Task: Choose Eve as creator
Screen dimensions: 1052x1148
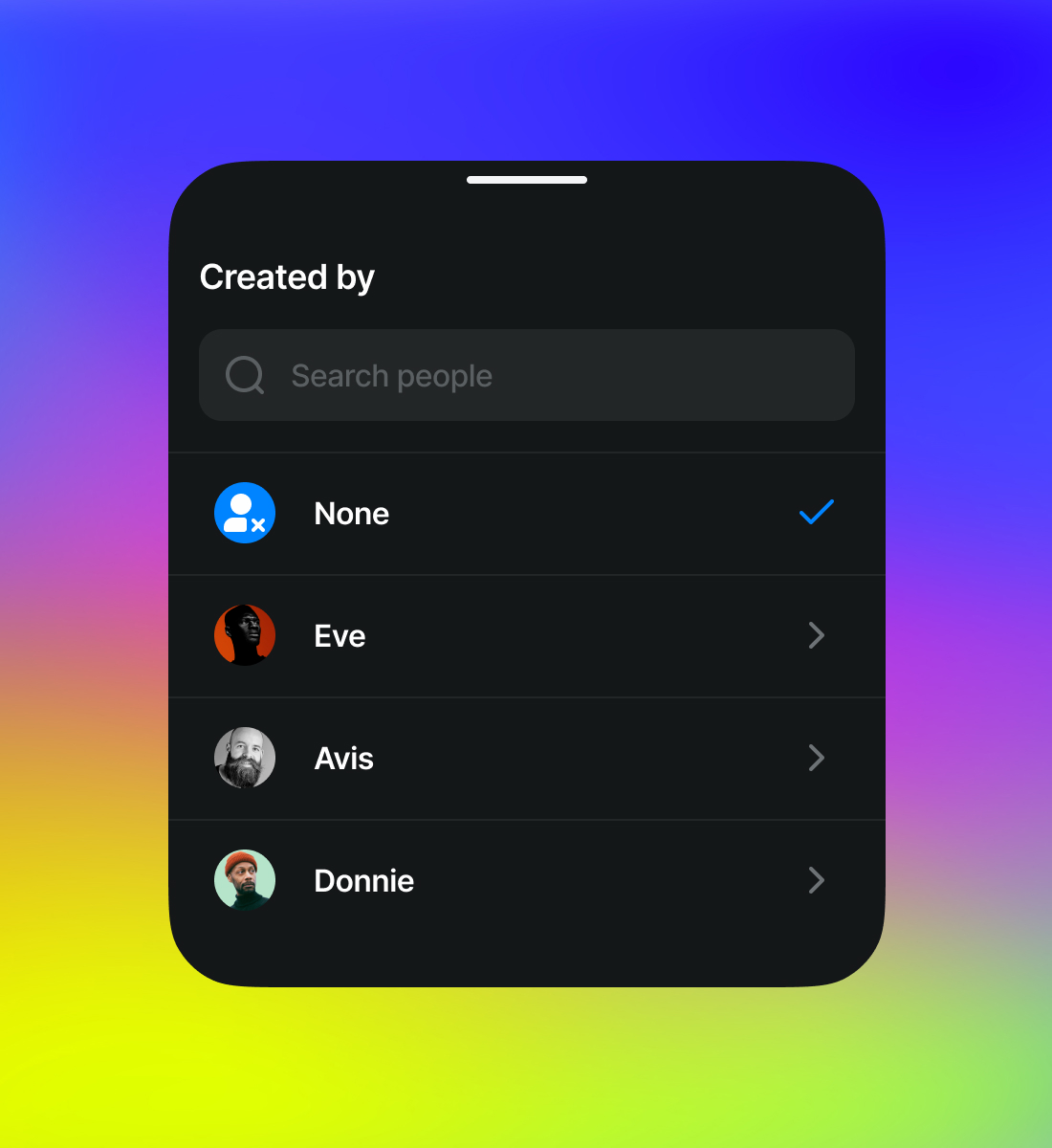Action: (526, 636)
